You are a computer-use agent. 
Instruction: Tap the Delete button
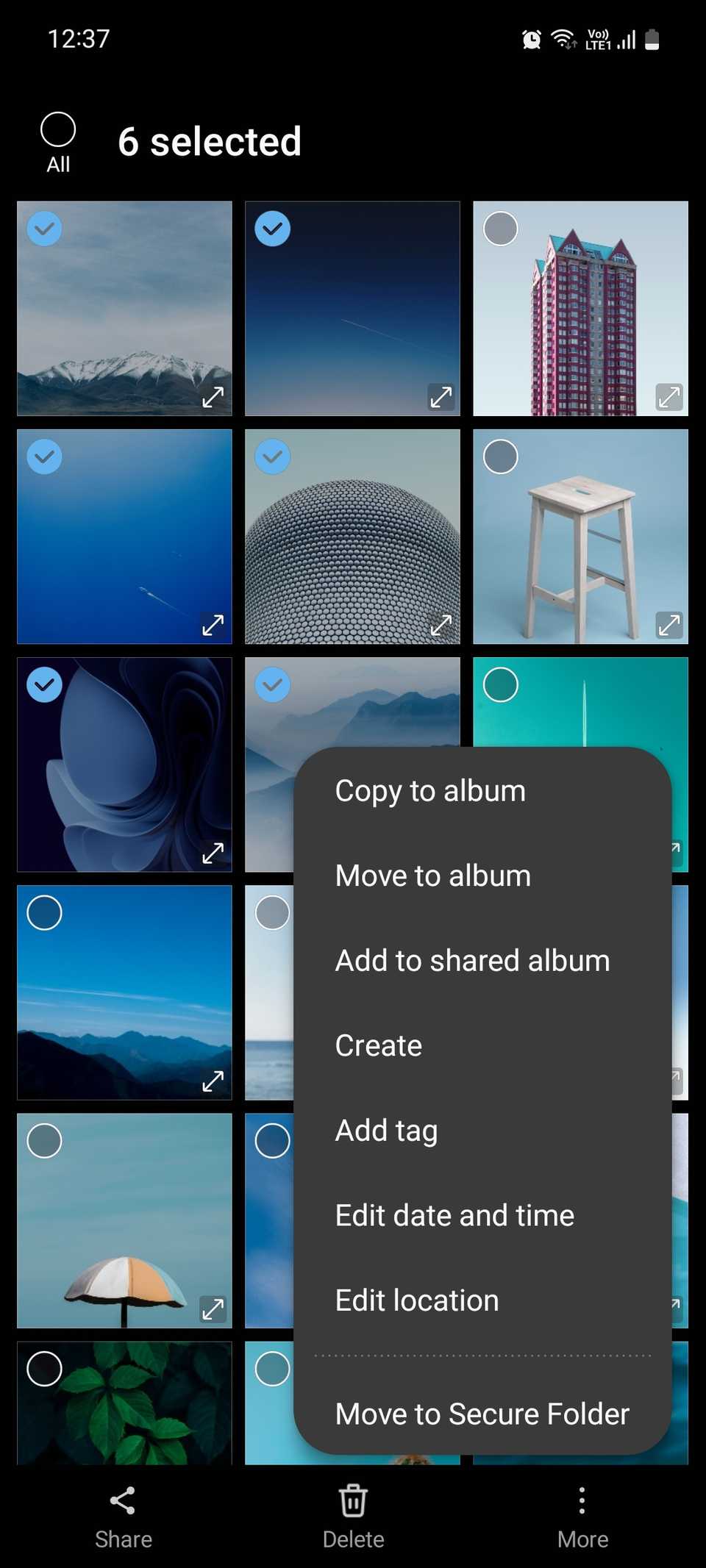click(x=353, y=1514)
